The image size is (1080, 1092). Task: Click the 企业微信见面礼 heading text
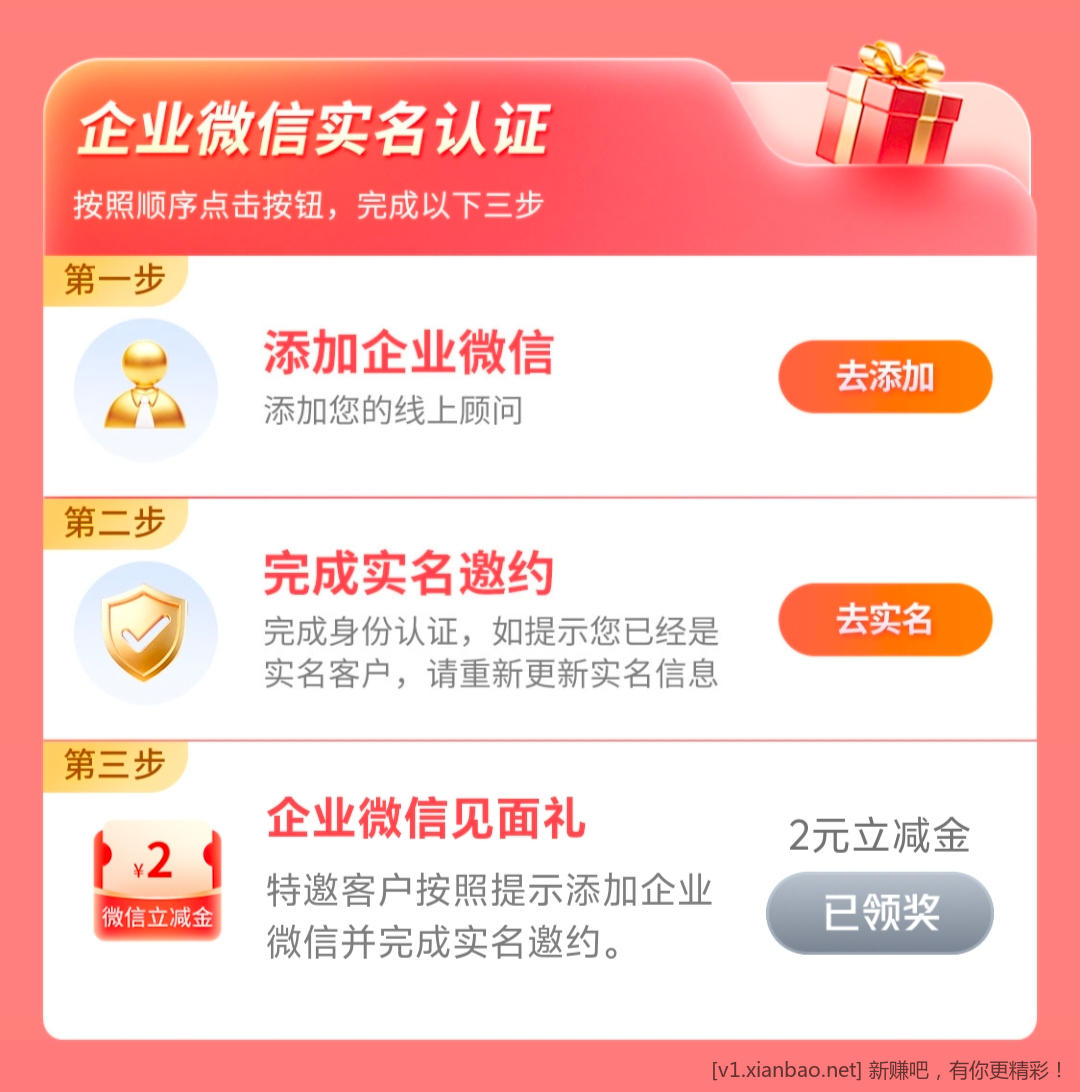(x=425, y=820)
